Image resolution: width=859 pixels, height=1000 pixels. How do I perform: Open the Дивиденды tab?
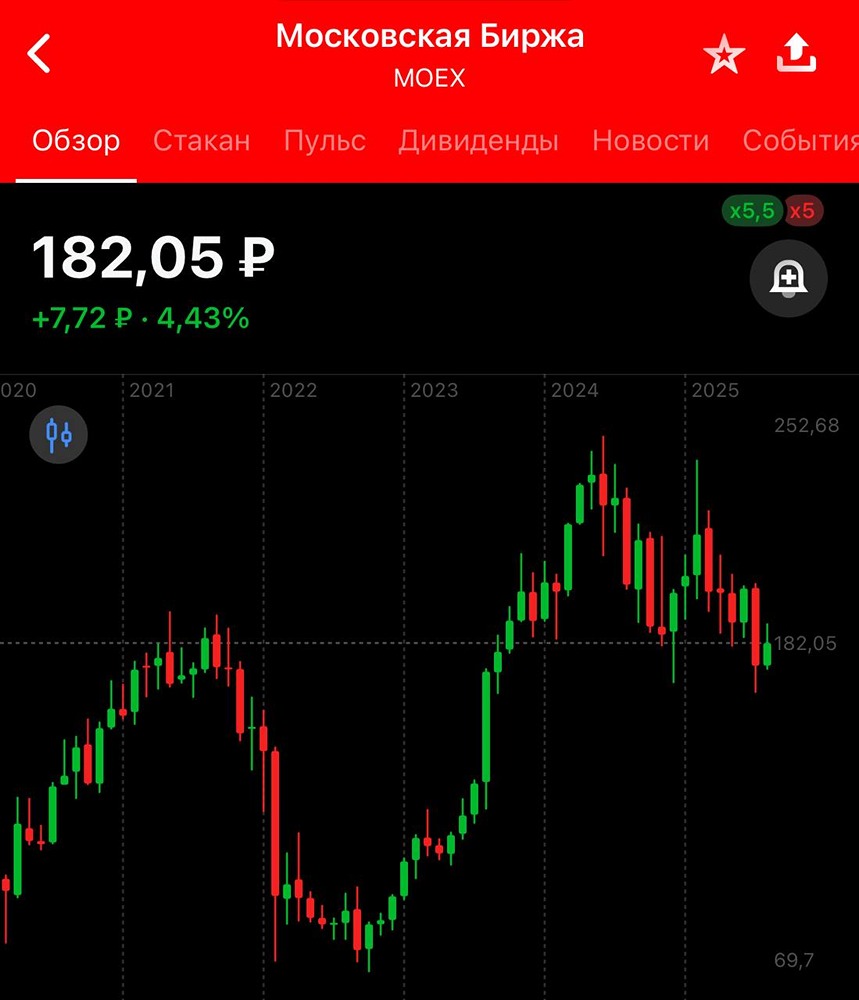[478, 141]
